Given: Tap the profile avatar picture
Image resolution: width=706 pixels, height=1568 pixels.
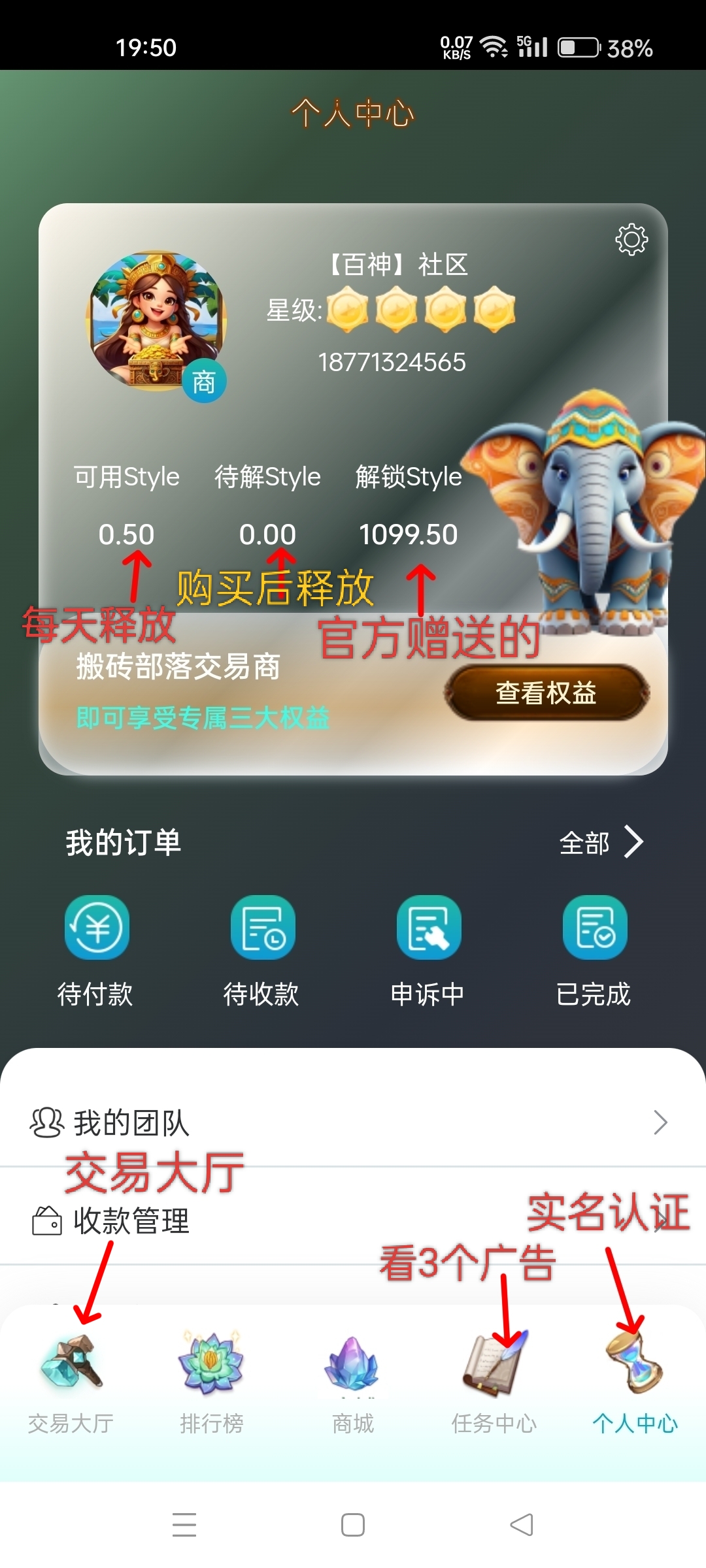Looking at the screenshot, I should point(156,322).
